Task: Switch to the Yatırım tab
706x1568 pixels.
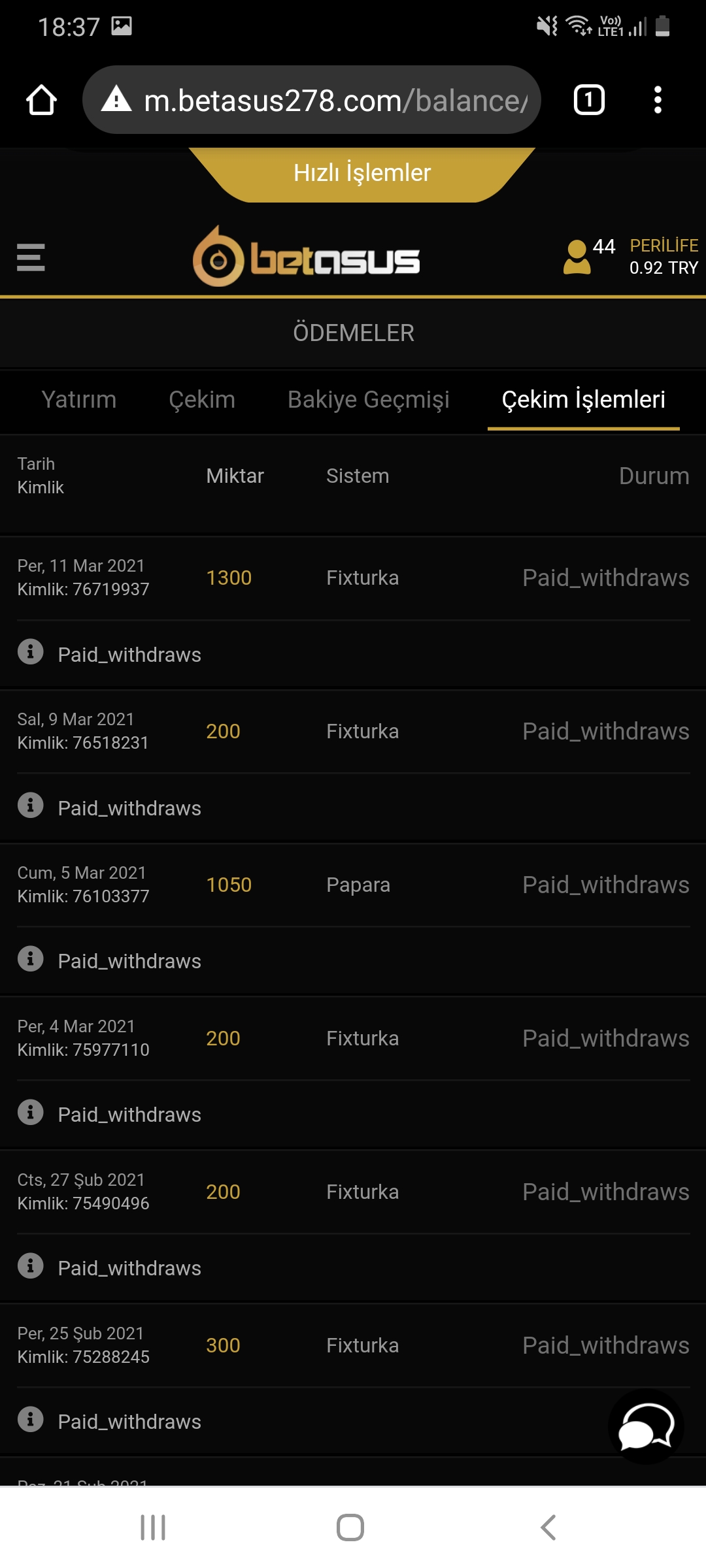Action: (78, 399)
